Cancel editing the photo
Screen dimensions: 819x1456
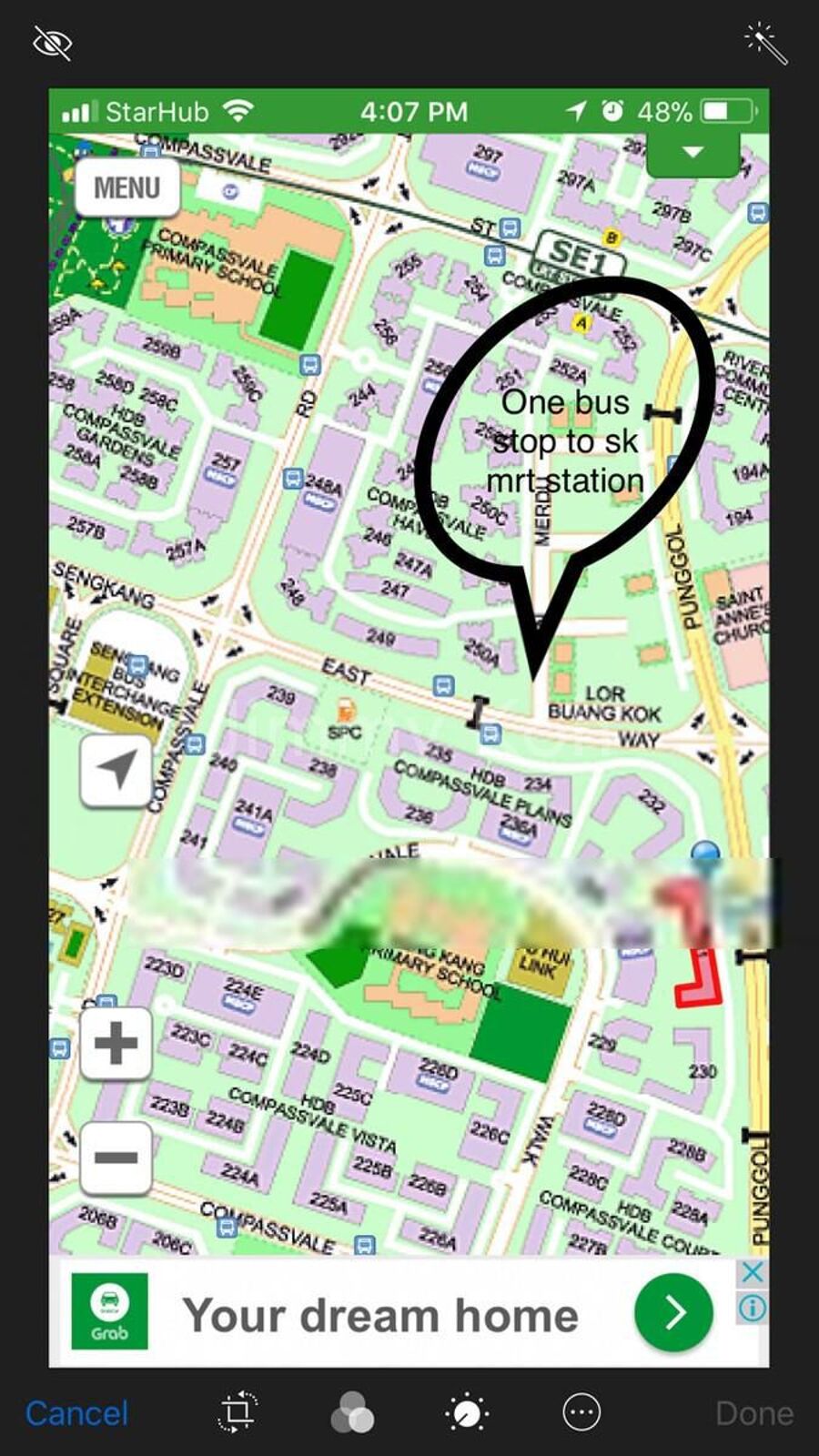pyautogui.click(x=76, y=1412)
